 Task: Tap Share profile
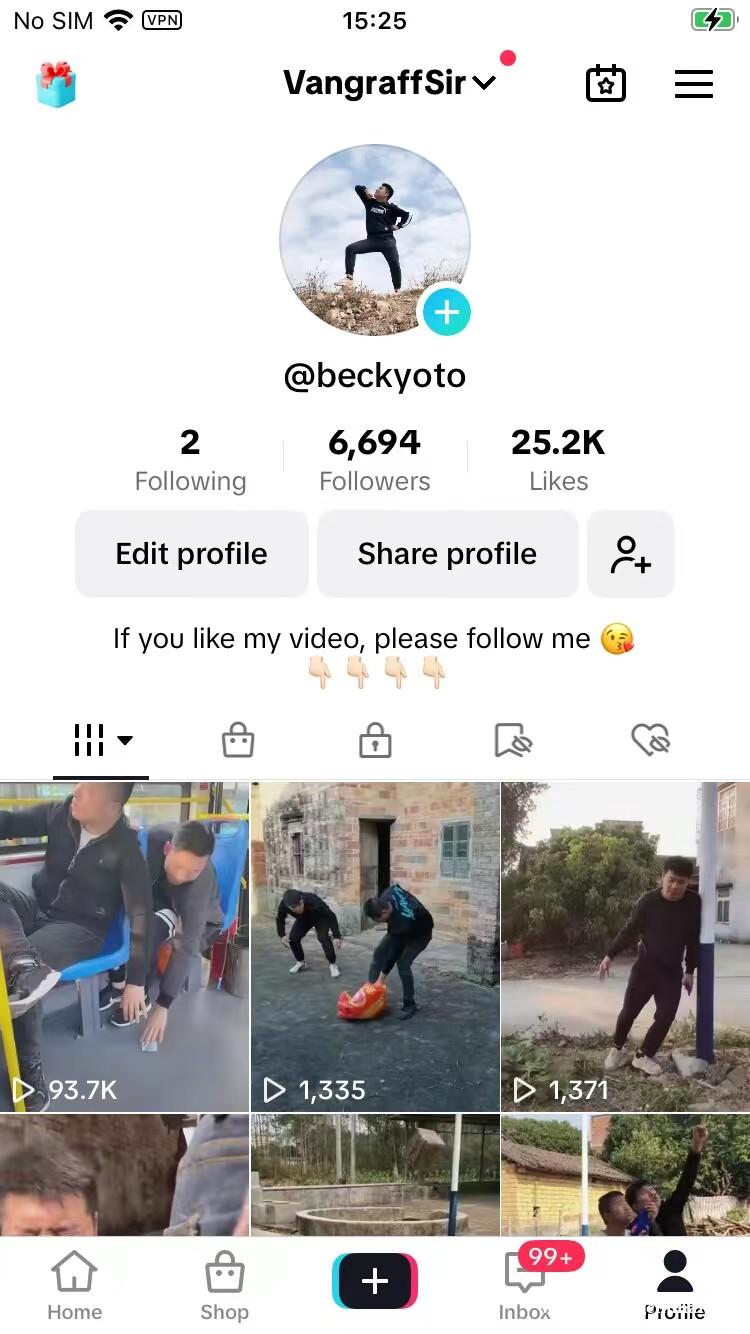[447, 554]
